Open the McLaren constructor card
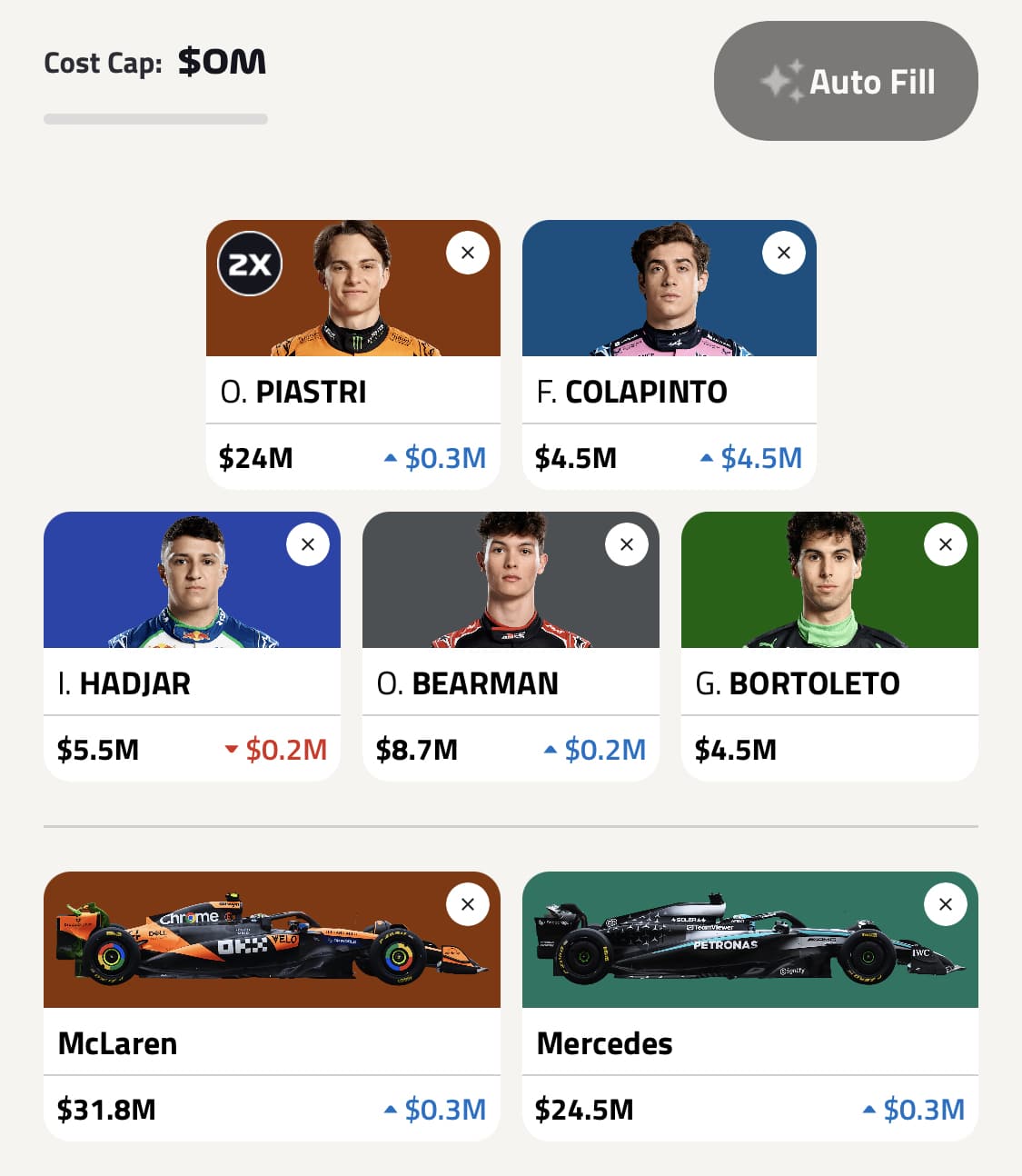Screen dimensions: 1022x1176 click(x=272, y=1043)
